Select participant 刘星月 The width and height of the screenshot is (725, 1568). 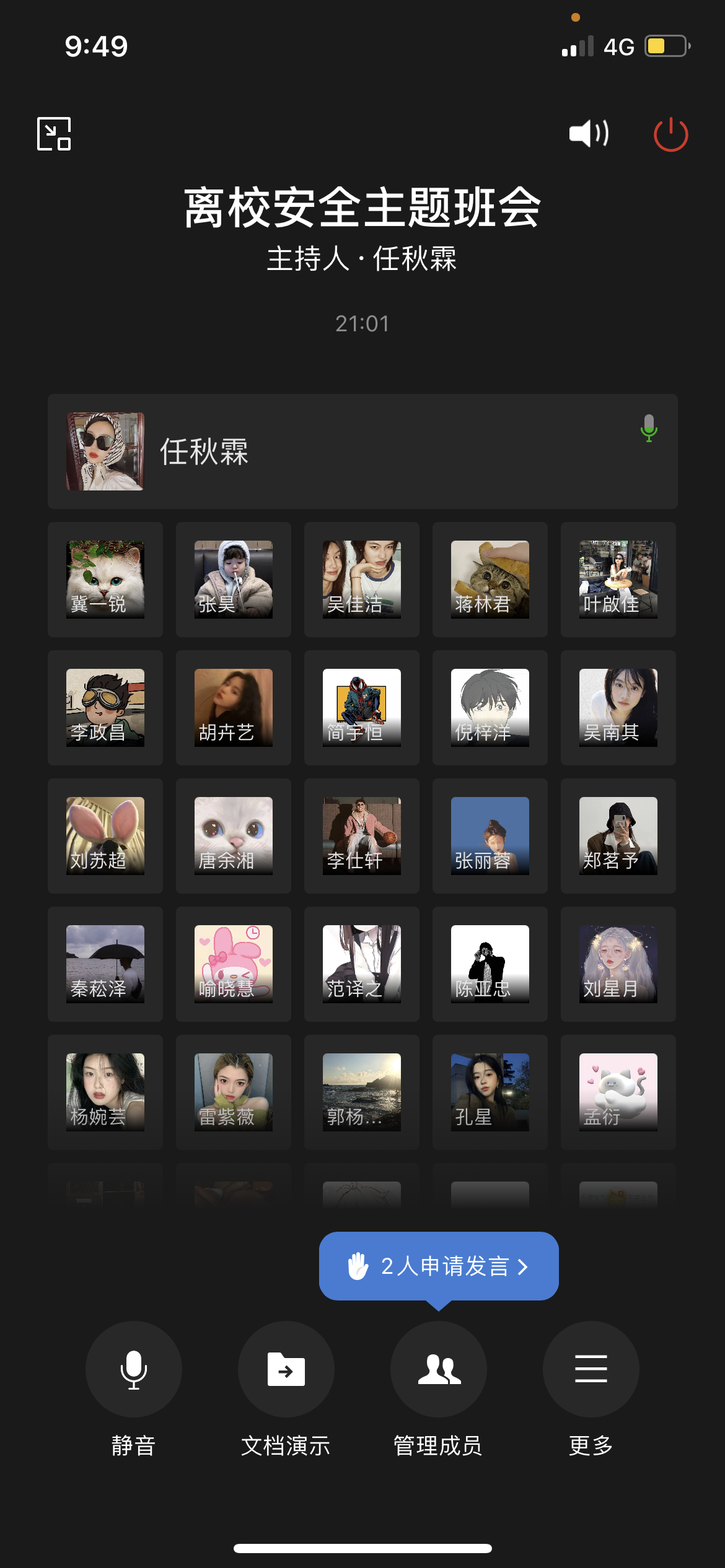pyautogui.click(x=618, y=964)
